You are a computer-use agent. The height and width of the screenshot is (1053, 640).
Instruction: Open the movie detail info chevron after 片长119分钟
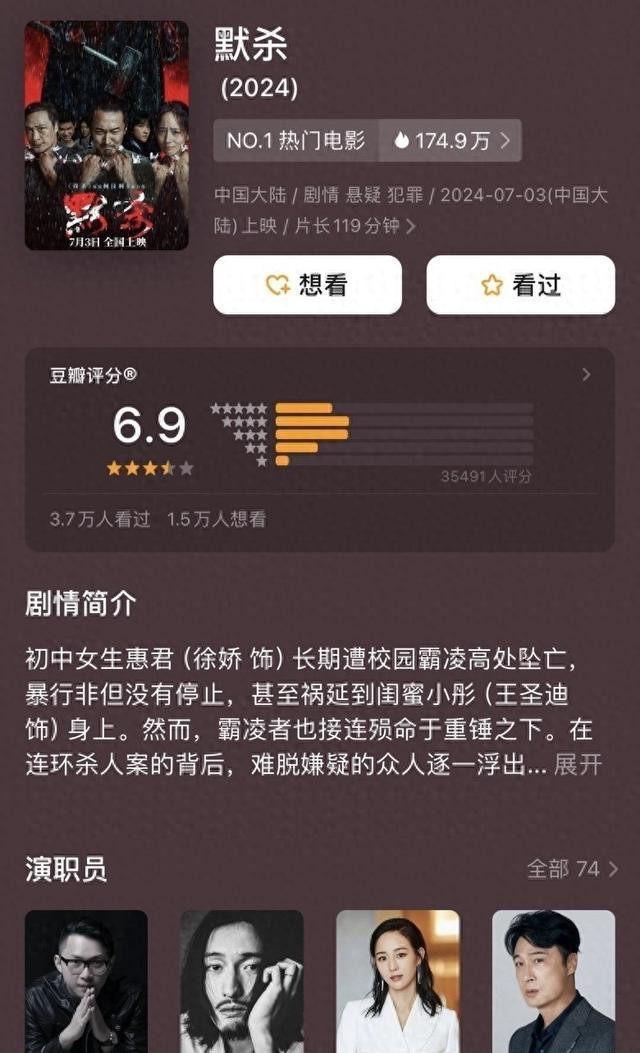click(411, 226)
